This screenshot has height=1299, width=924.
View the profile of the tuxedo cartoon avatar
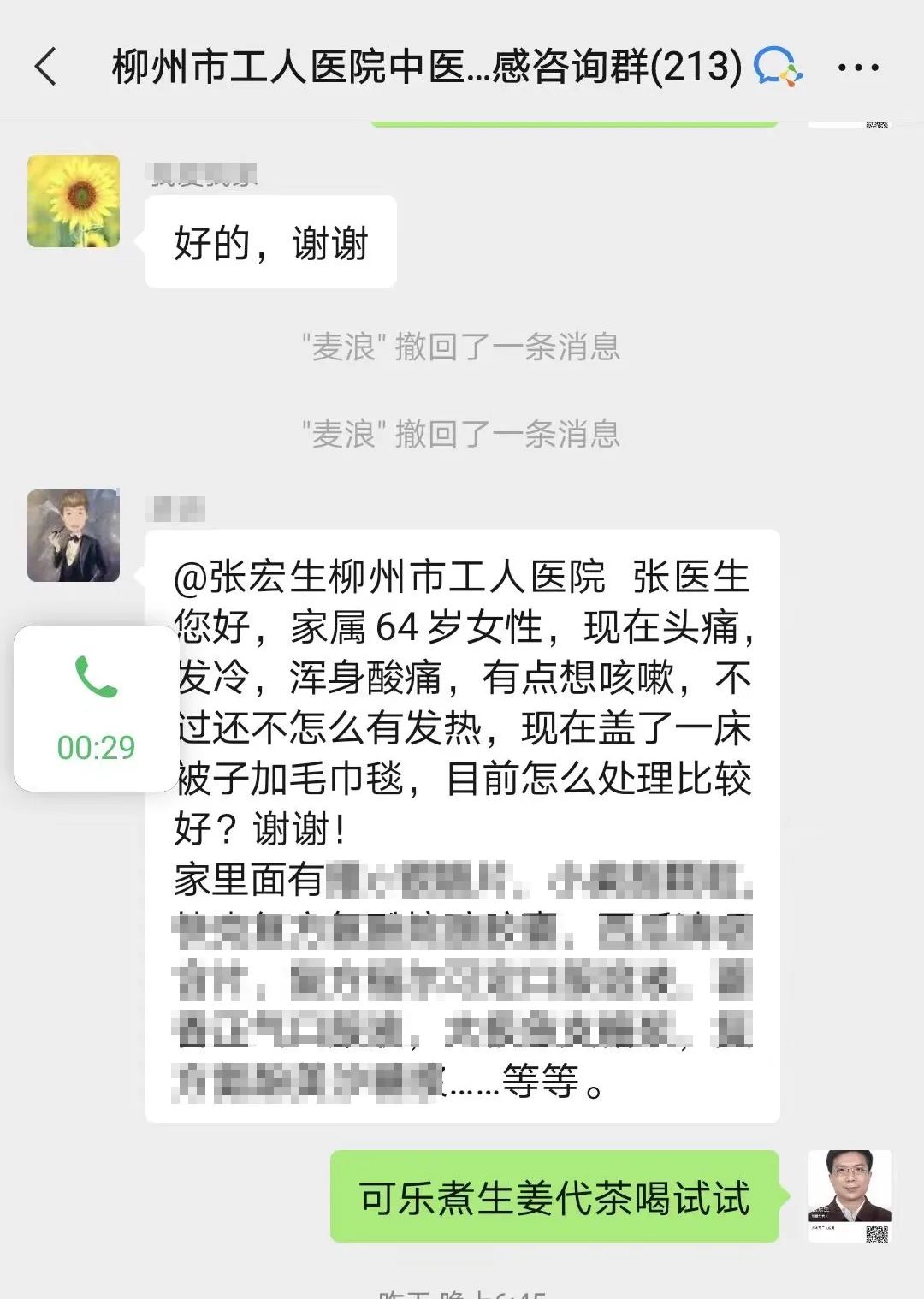pyautogui.click(x=74, y=536)
